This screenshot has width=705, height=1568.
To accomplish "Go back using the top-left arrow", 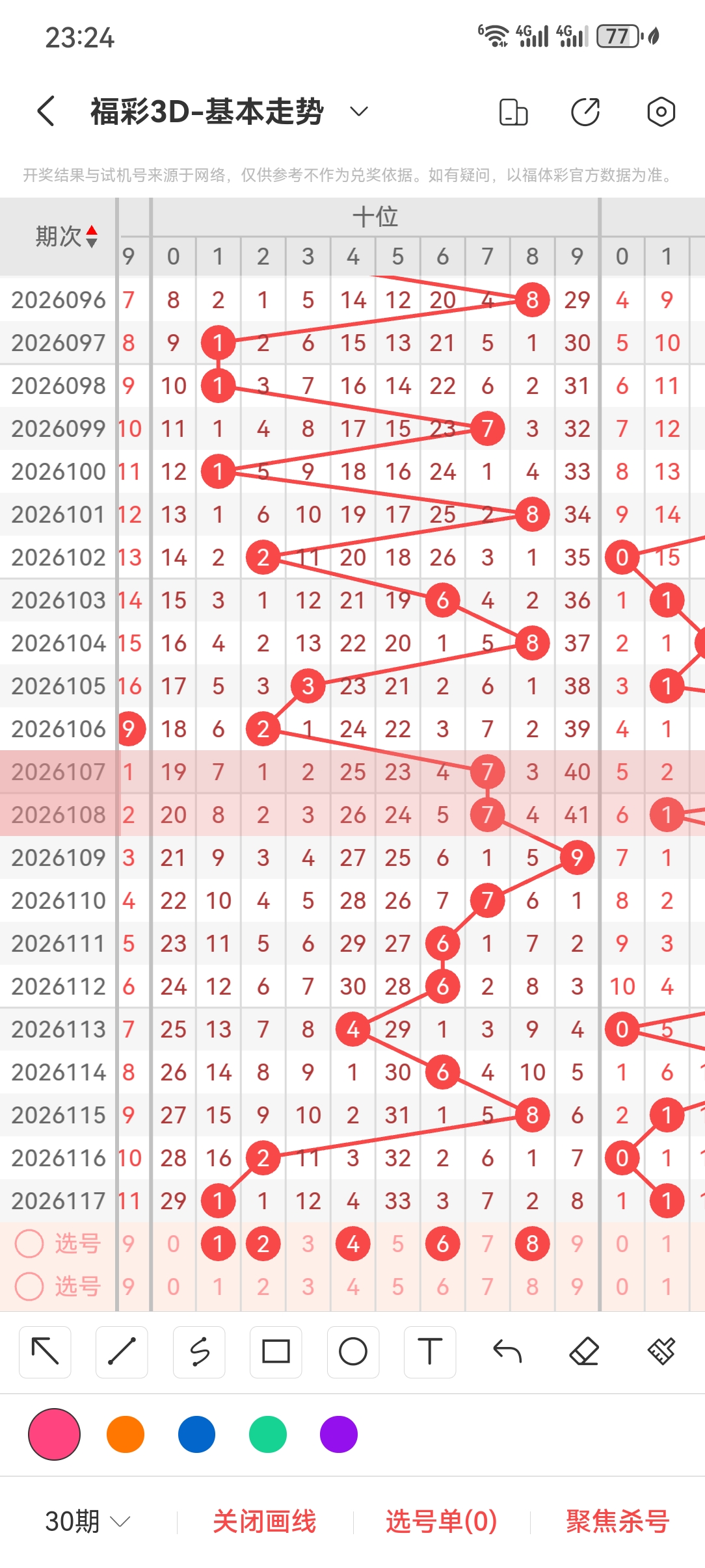I will pyautogui.click(x=46, y=111).
